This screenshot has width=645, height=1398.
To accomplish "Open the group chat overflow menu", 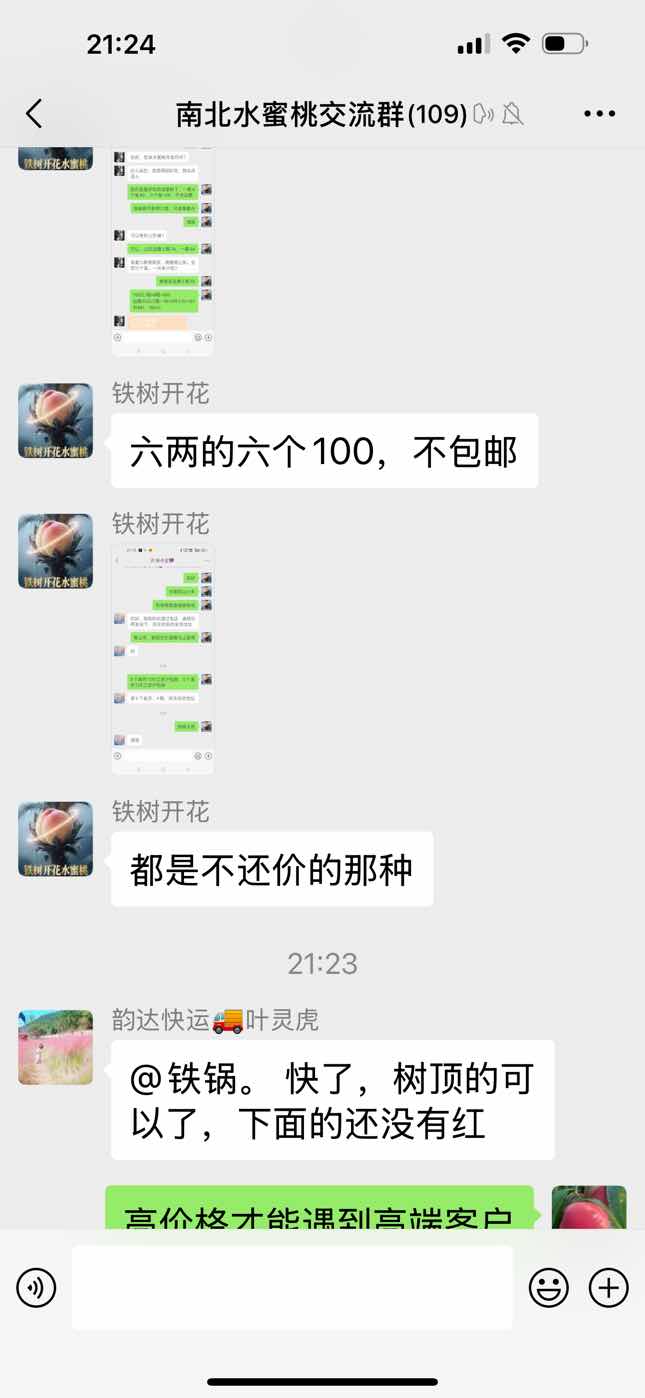I will coord(599,114).
